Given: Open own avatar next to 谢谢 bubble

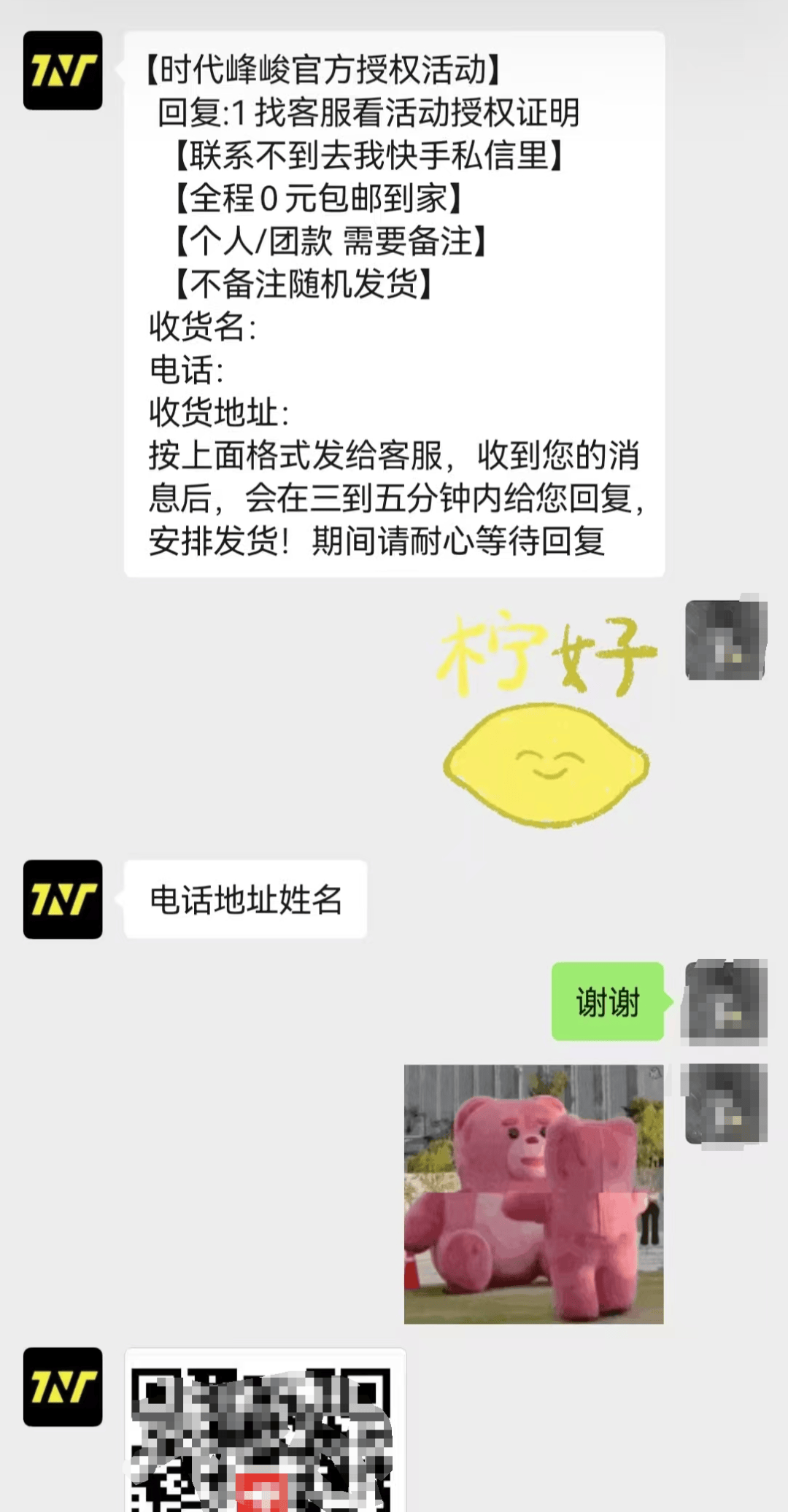Looking at the screenshot, I should coord(725,1001).
